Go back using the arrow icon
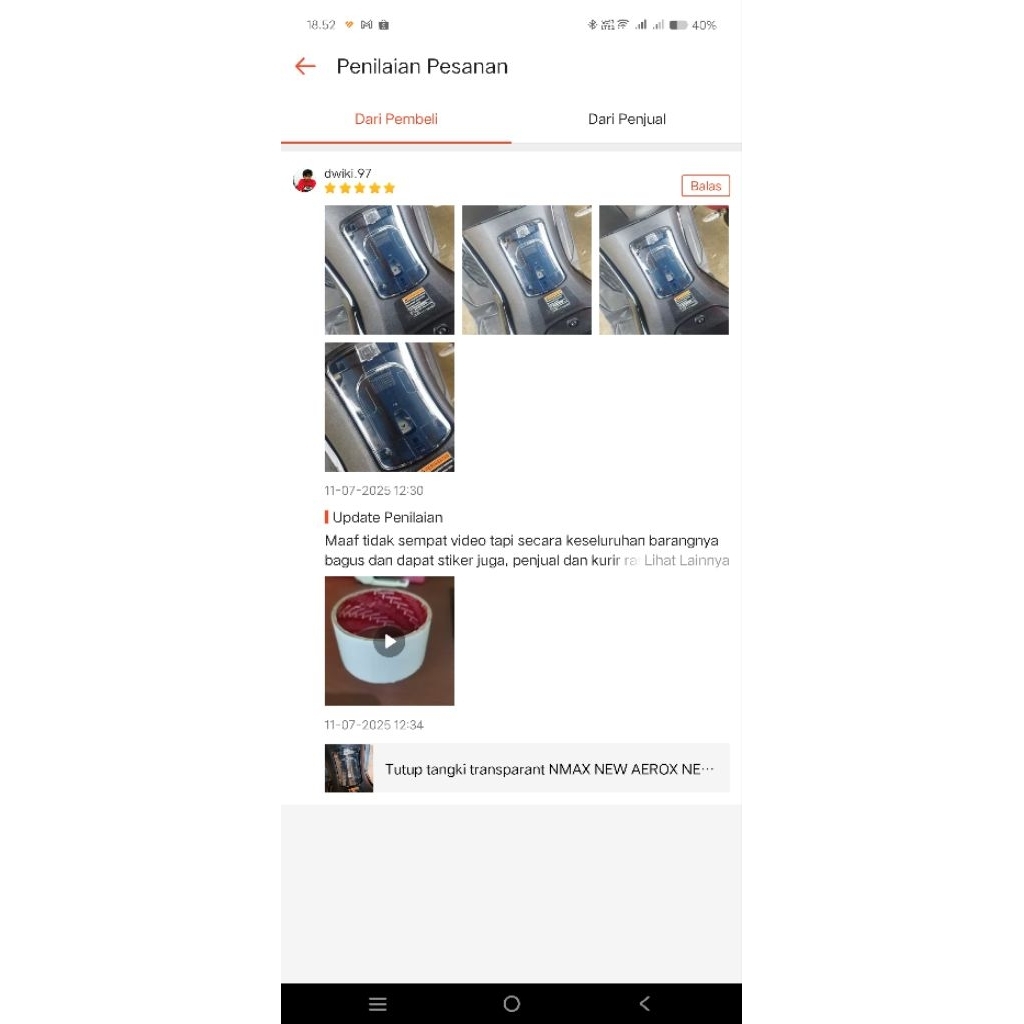 [x=305, y=67]
